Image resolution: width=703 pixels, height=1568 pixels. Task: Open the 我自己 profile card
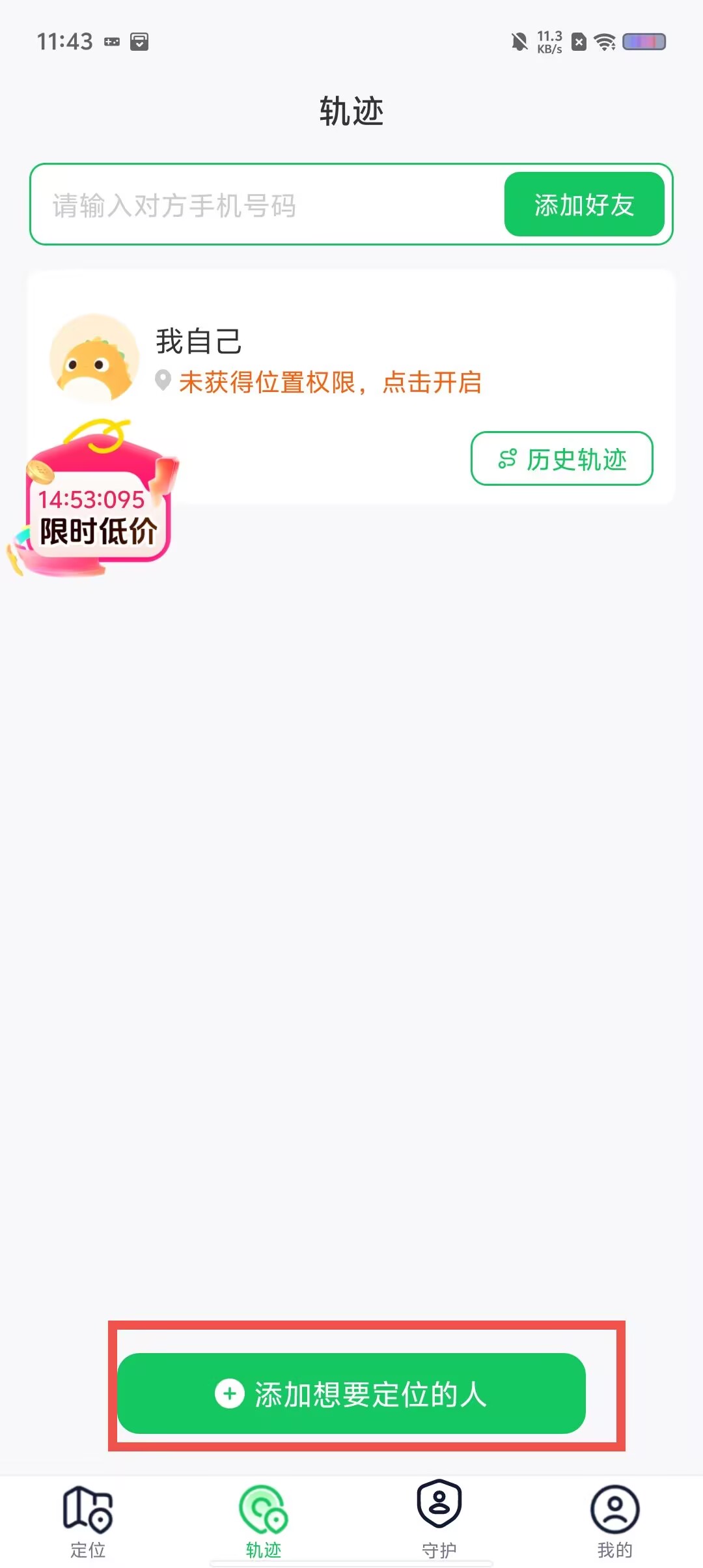351,387
